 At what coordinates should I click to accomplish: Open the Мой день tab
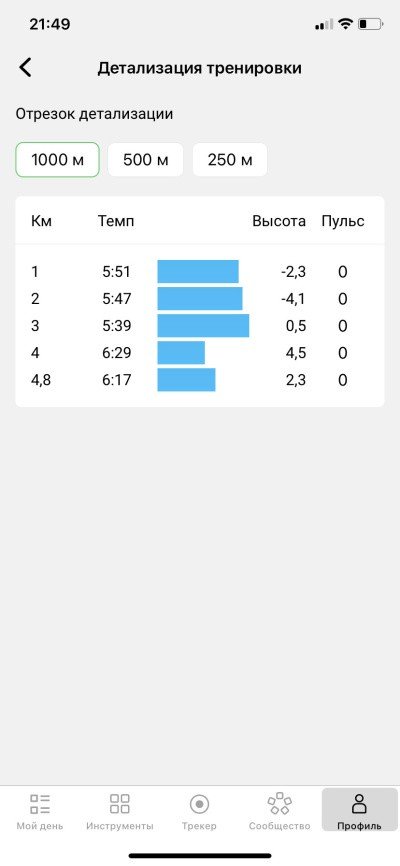(40, 812)
